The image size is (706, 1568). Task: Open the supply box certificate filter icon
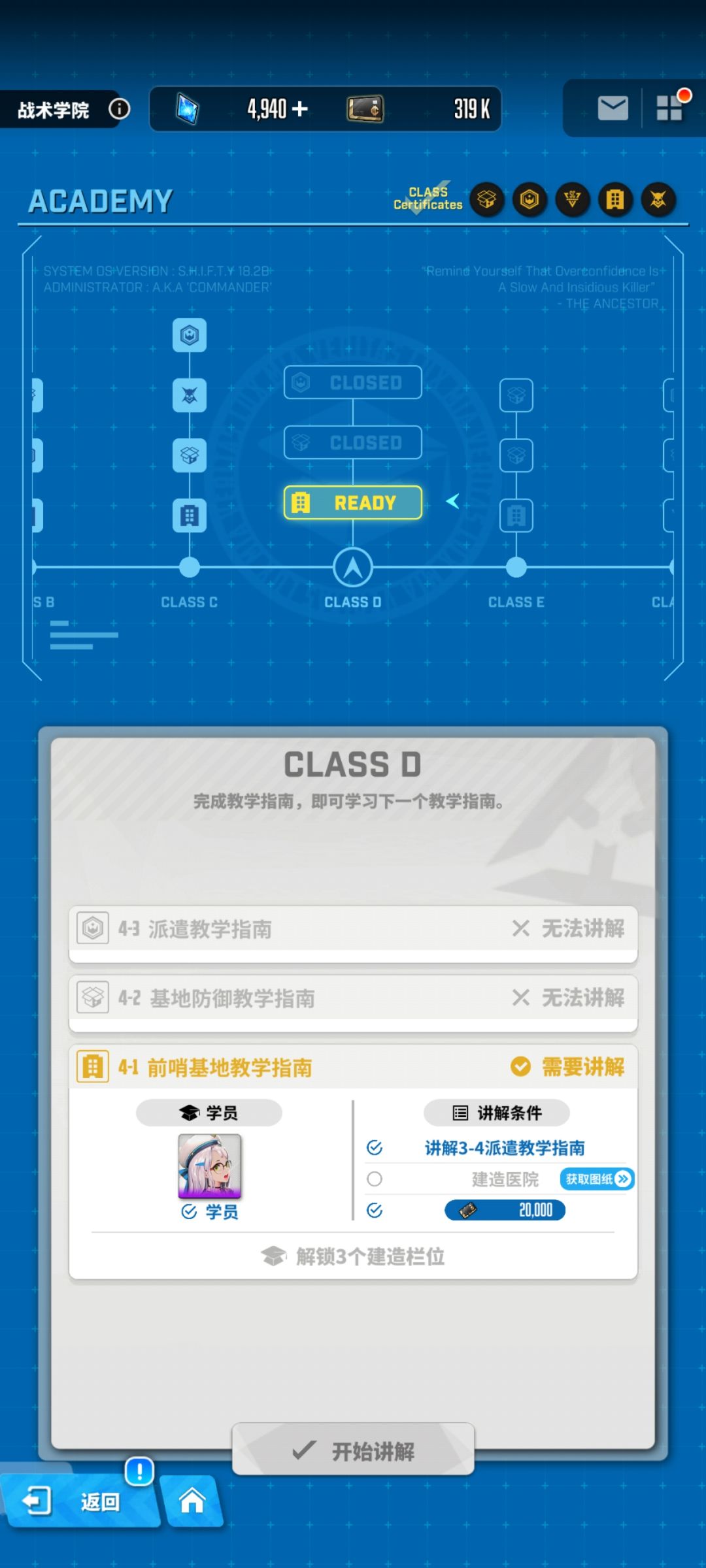(x=486, y=200)
